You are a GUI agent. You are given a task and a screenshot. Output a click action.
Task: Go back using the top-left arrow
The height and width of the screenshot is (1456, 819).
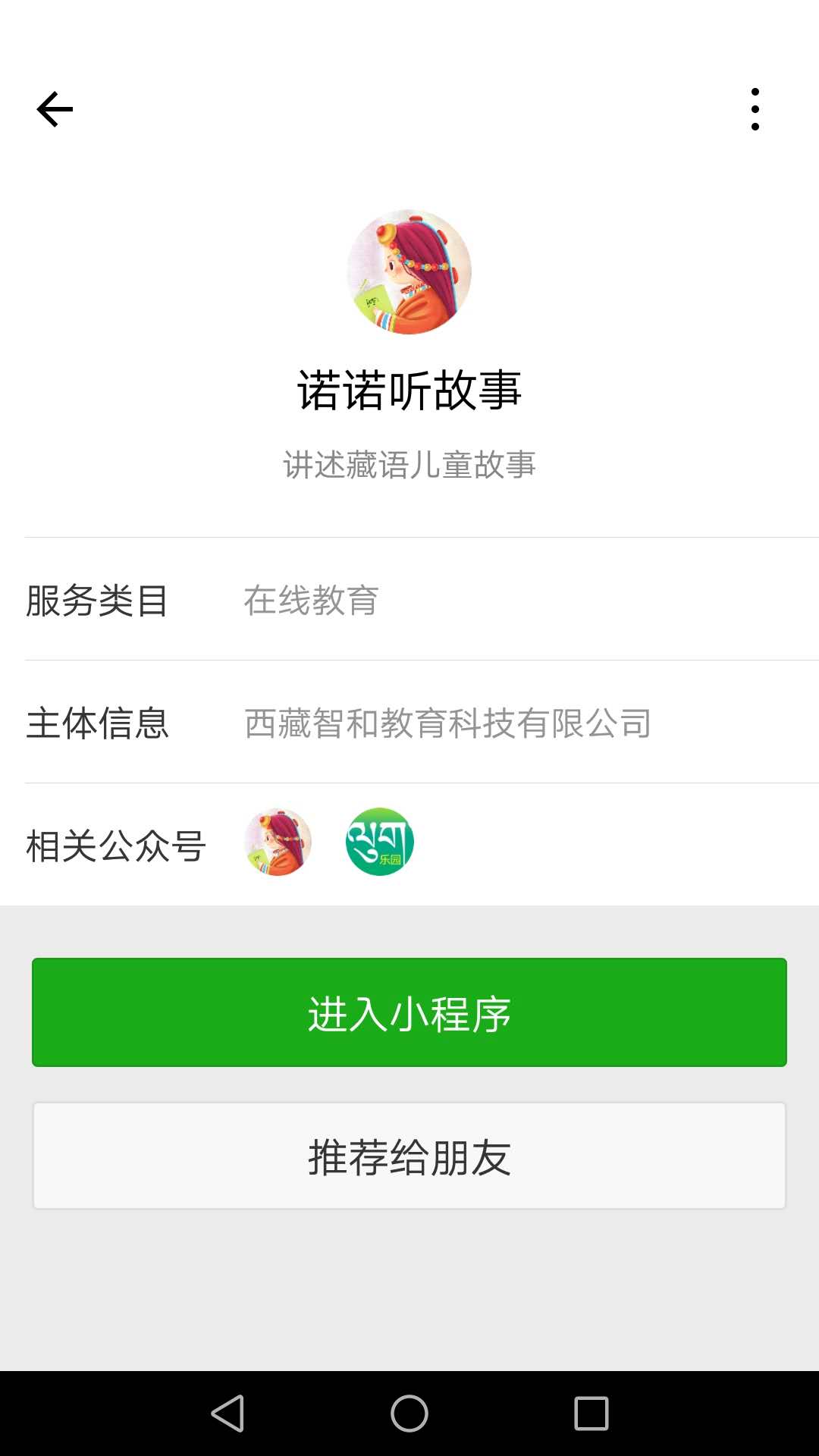[55, 109]
